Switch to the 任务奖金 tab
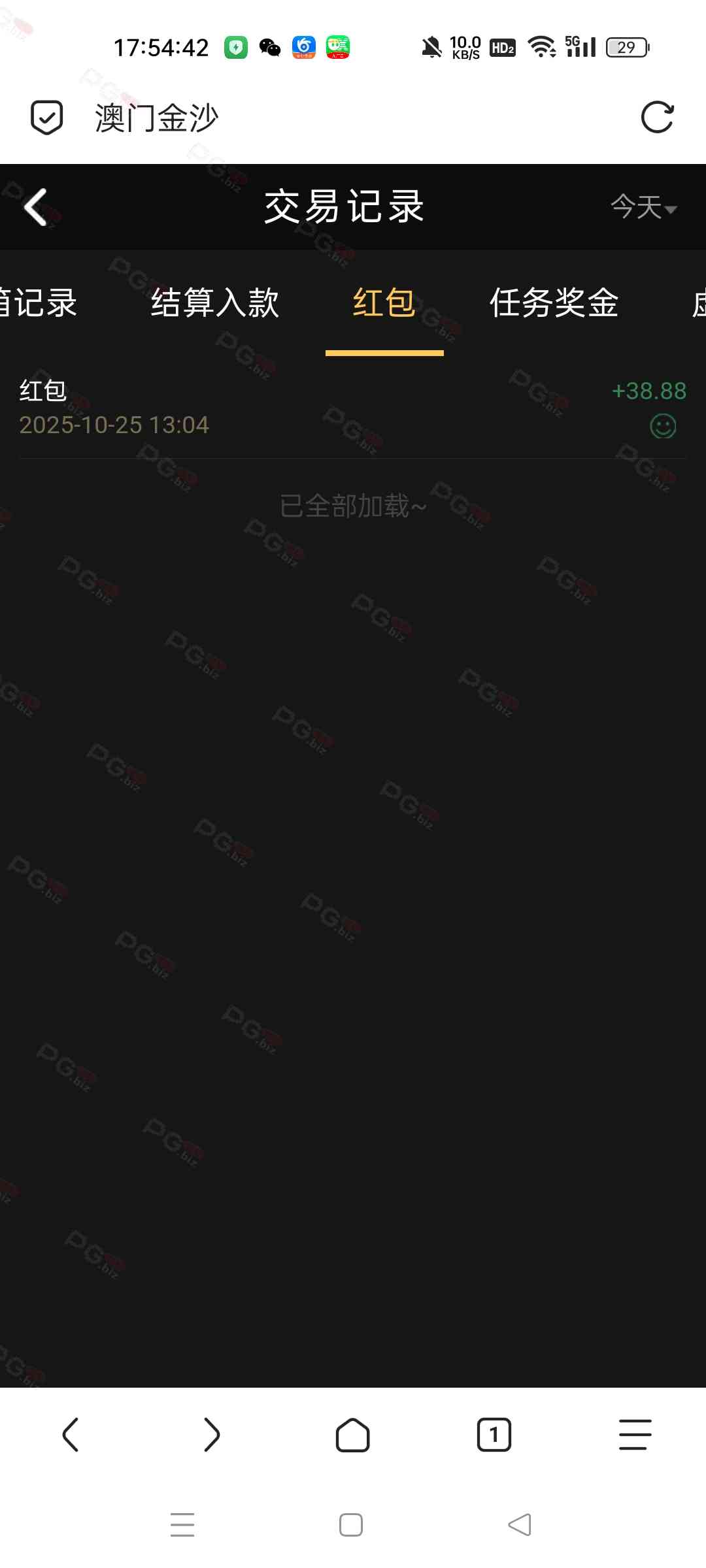 tap(554, 303)
